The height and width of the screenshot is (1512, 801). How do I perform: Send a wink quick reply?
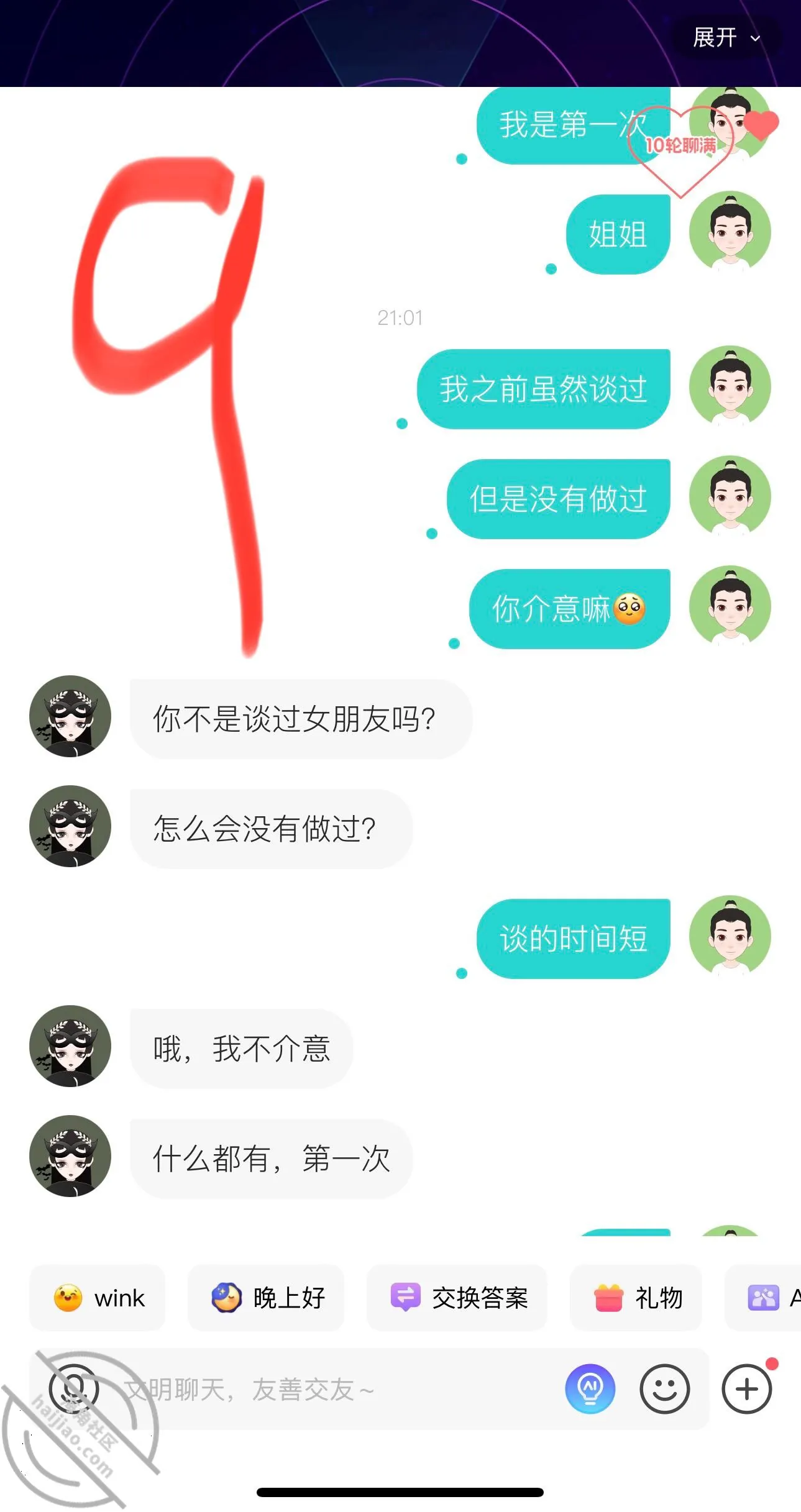click(98, 1298)
